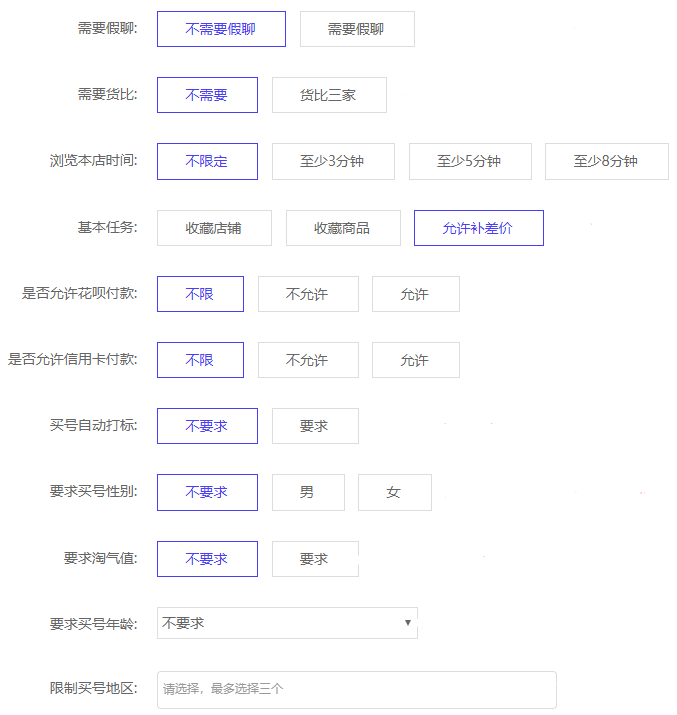Enable 收藏商品 basic task

(x=343, y=228)
